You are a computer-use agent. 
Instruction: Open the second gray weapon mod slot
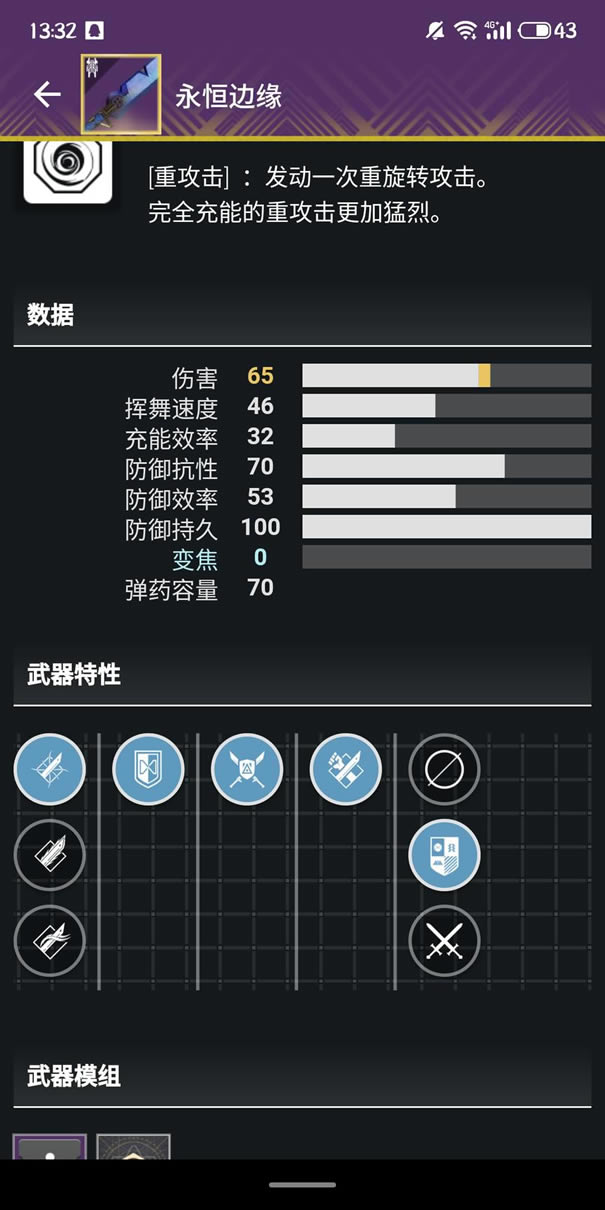[133, 1147]
